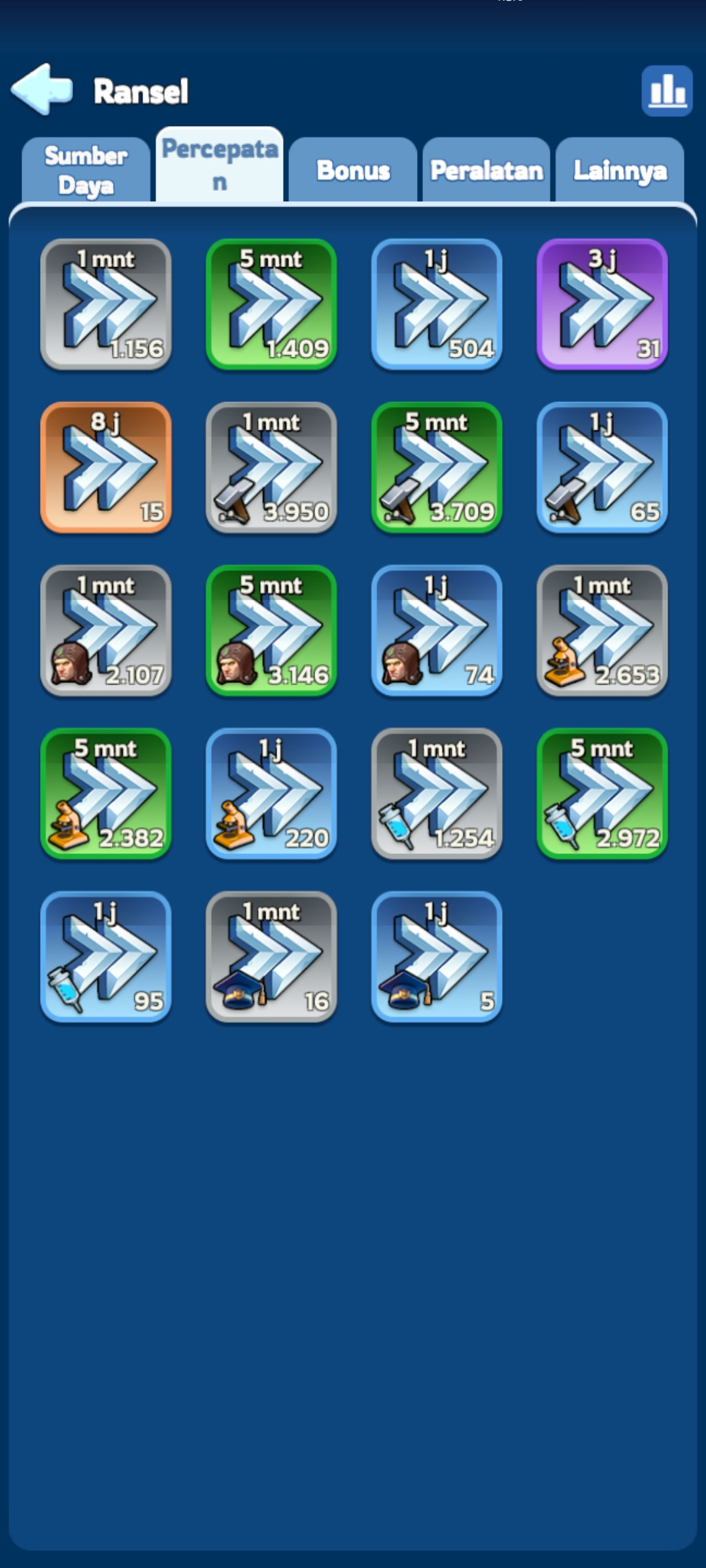Choose the 1 j speedup with 504 count
Viewport: 706px width, 1568px height.
(437, 304)
